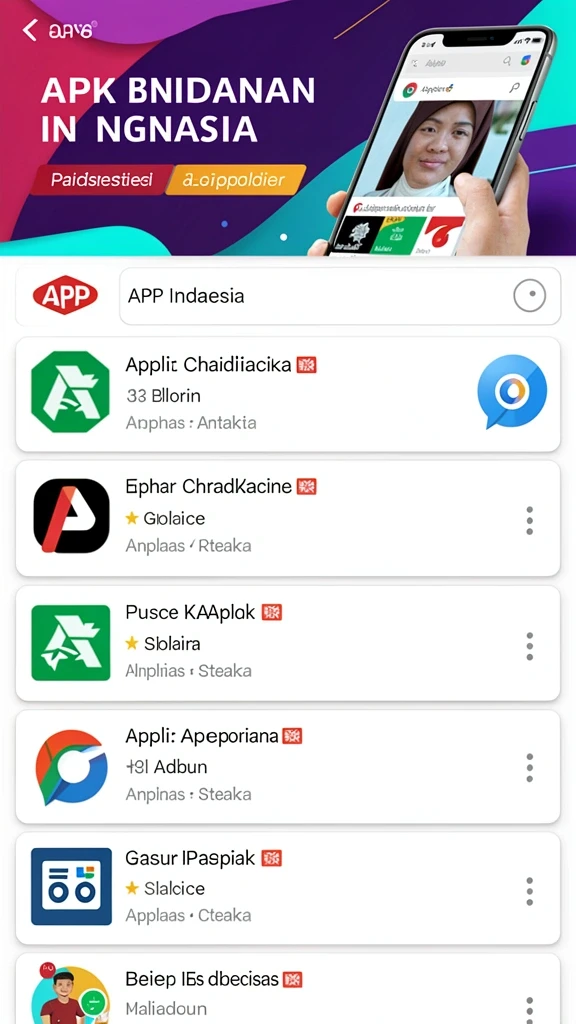
Task: Show more options for Pusce KAAplok
Action: tap(530, 646)
